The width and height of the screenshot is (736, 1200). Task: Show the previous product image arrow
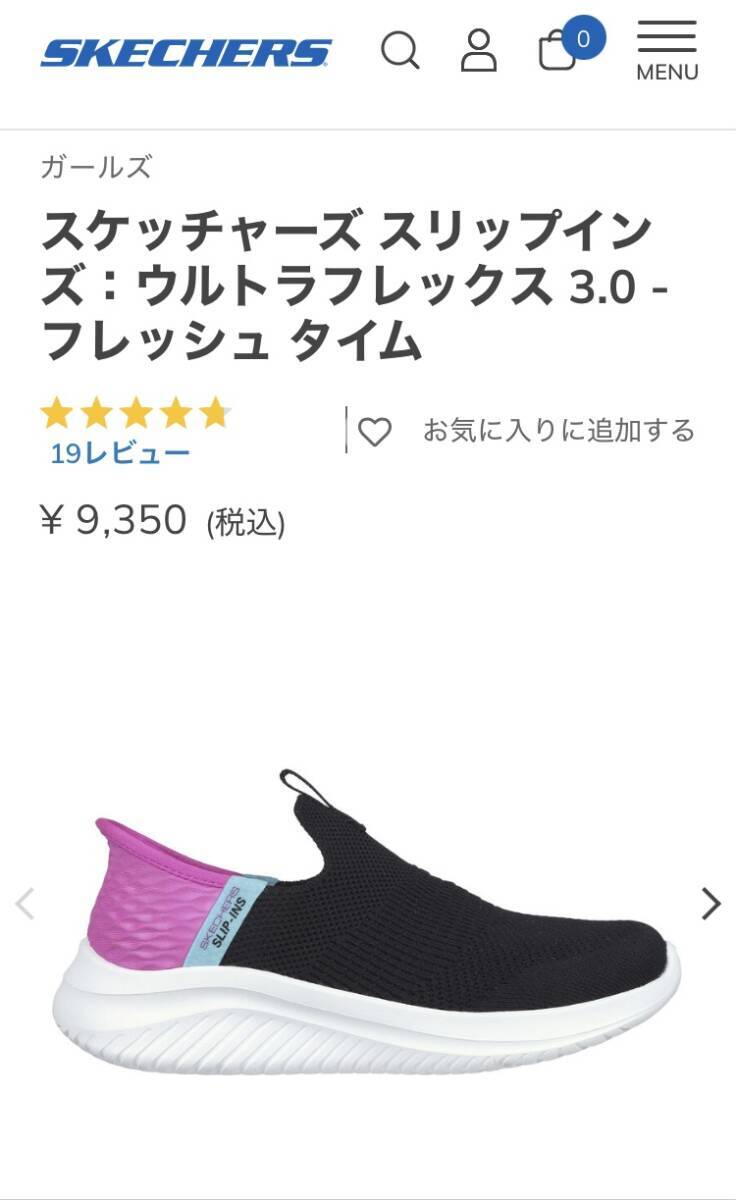[25, 904]
